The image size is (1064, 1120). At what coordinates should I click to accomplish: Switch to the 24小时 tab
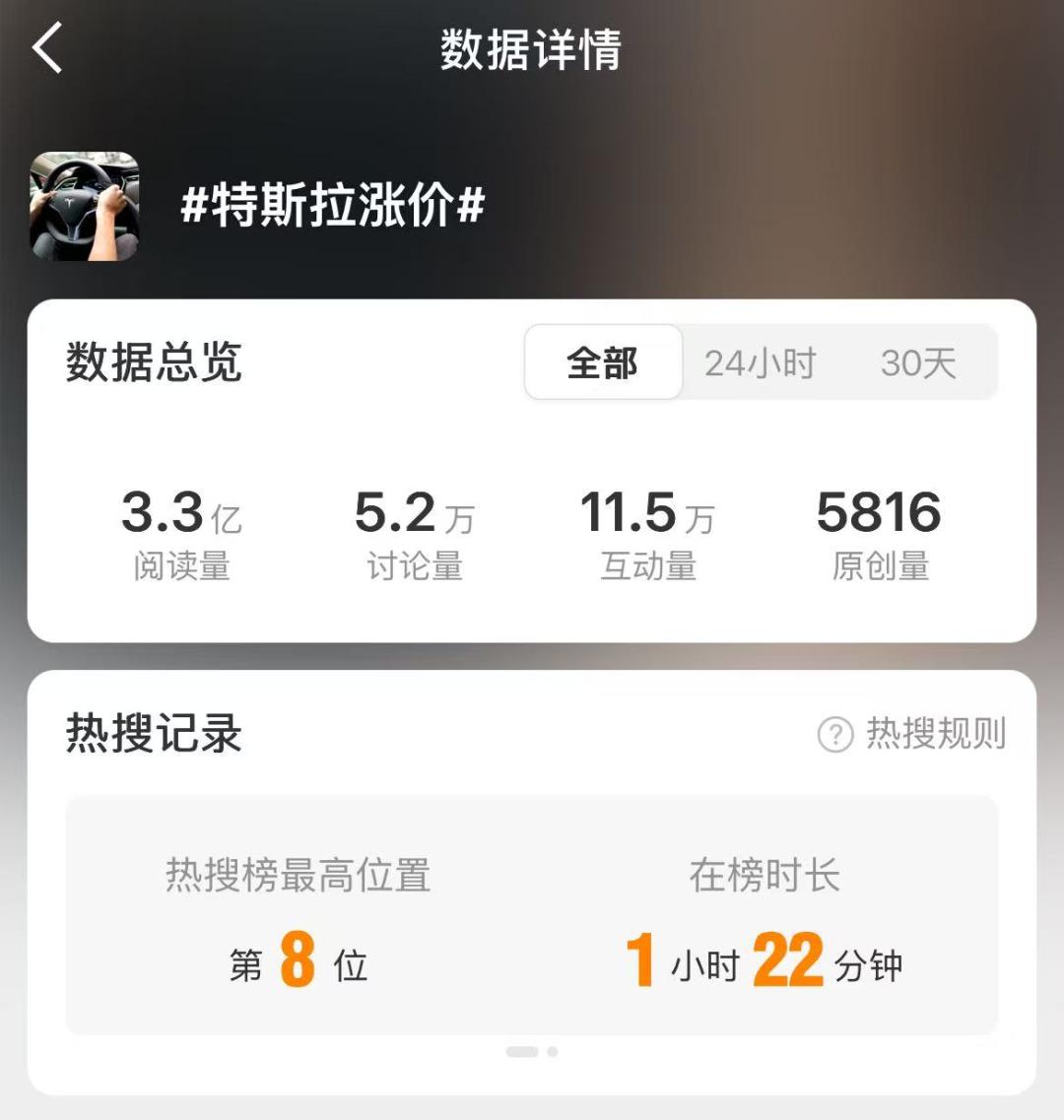pos(760,362)
